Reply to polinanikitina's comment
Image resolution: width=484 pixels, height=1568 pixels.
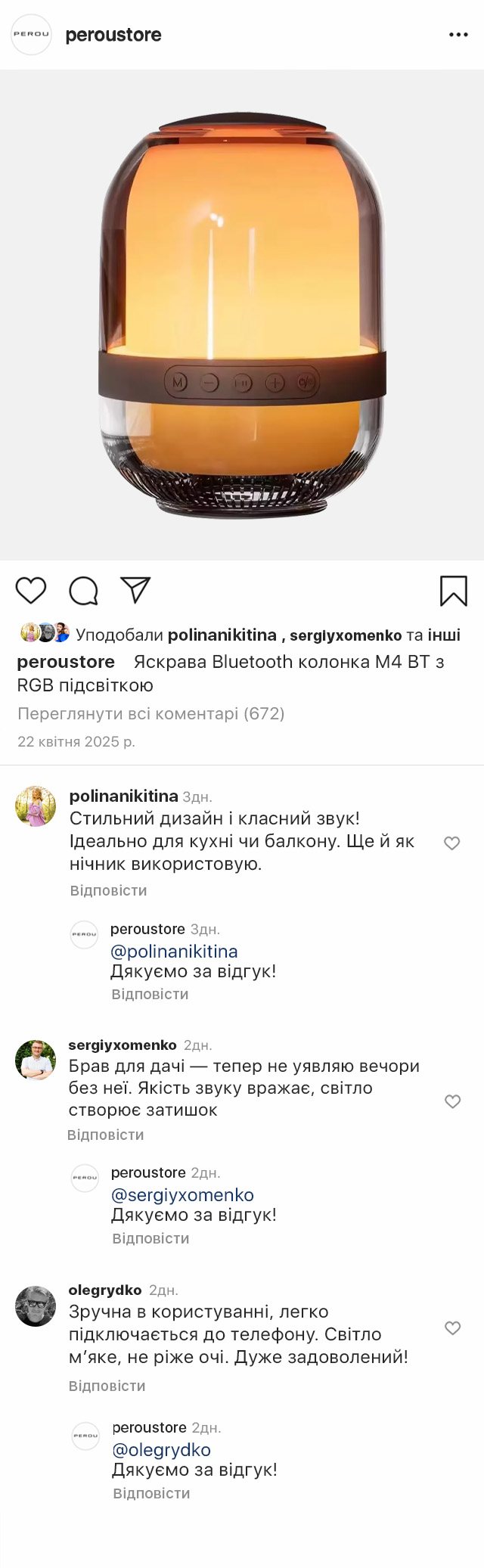pos(108,890)
